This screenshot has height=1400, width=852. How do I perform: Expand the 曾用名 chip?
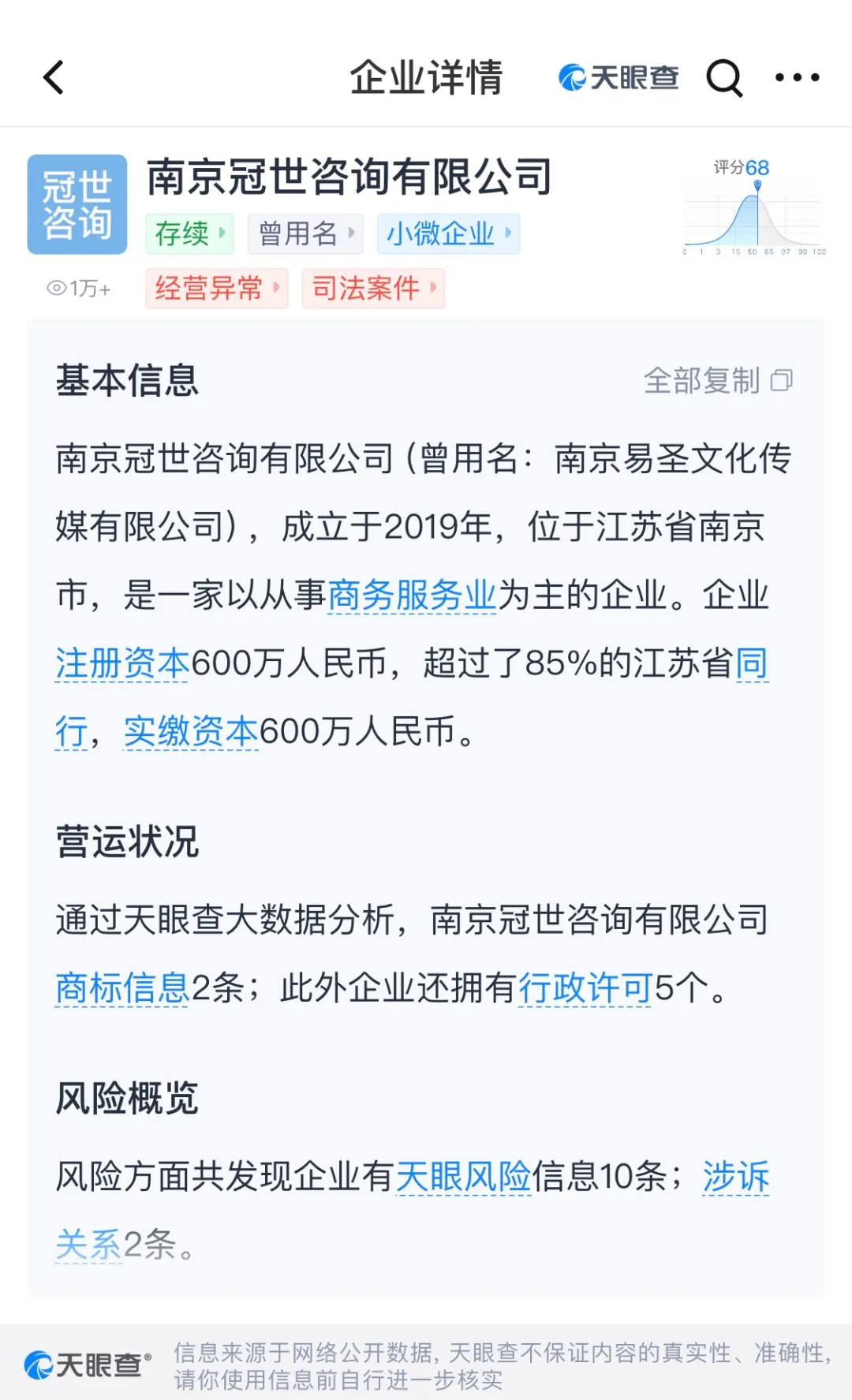(305, 233)
